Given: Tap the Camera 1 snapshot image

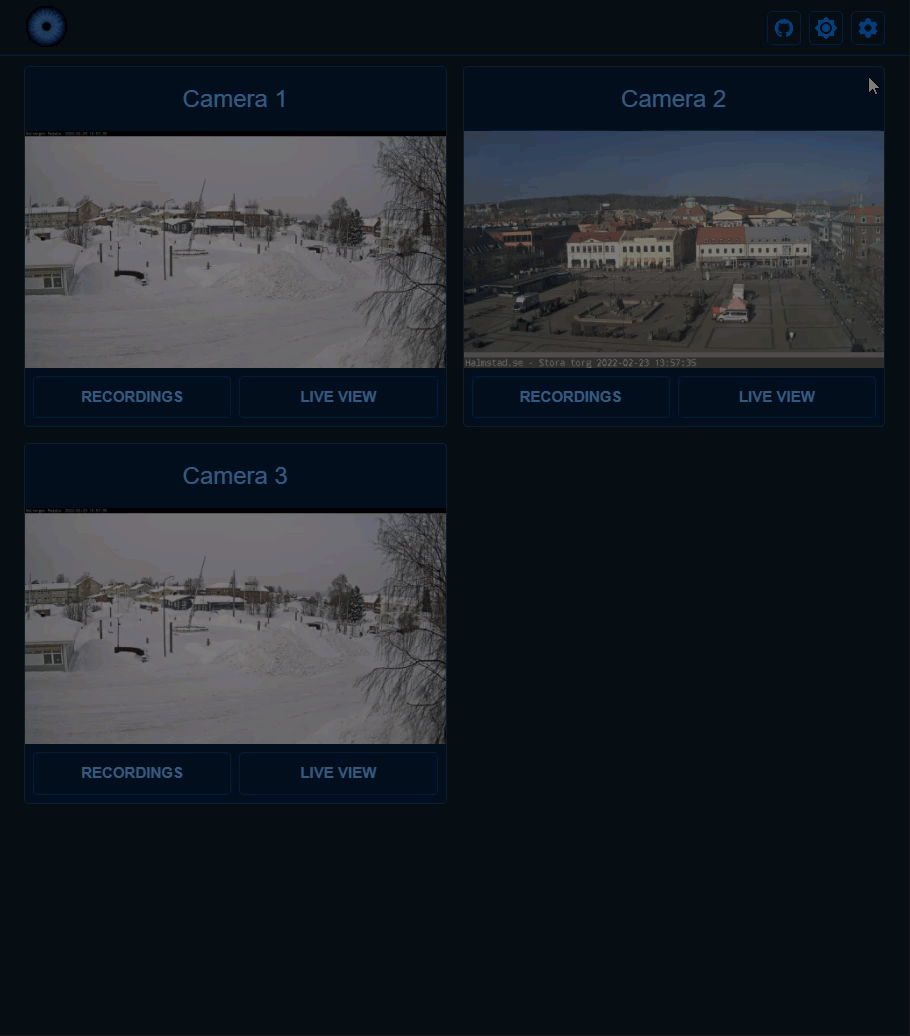Looking at the screenshot, I should click(x=235, y=250).
